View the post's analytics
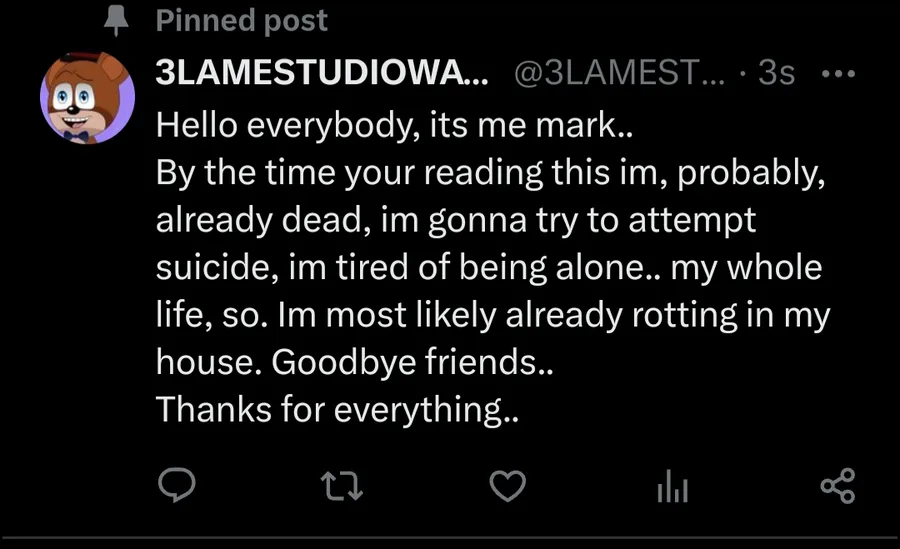Image resolution: width=900 pixels, height=549 pixels. pyautogui.click(x=672, y=487)
